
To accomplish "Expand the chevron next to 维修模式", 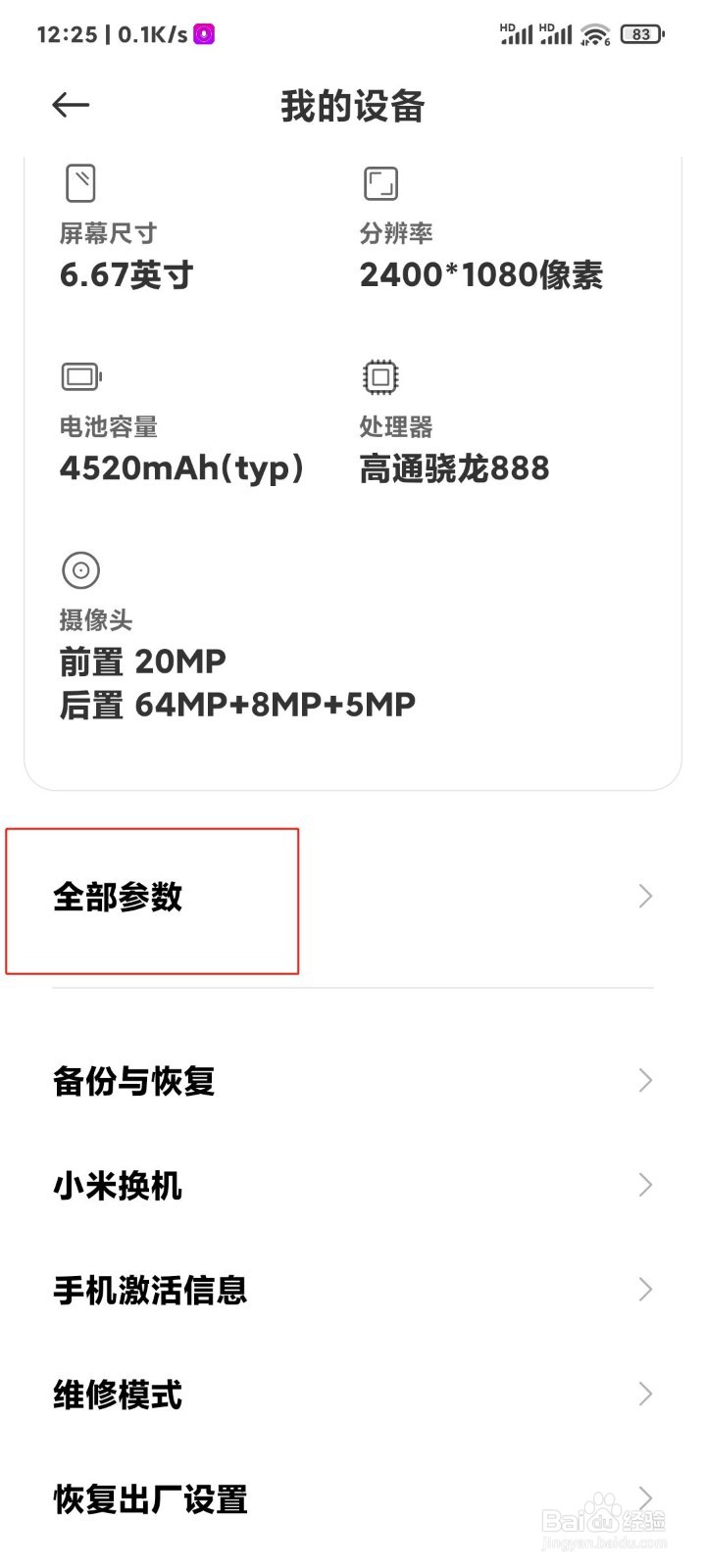I will pos(645,1393).
